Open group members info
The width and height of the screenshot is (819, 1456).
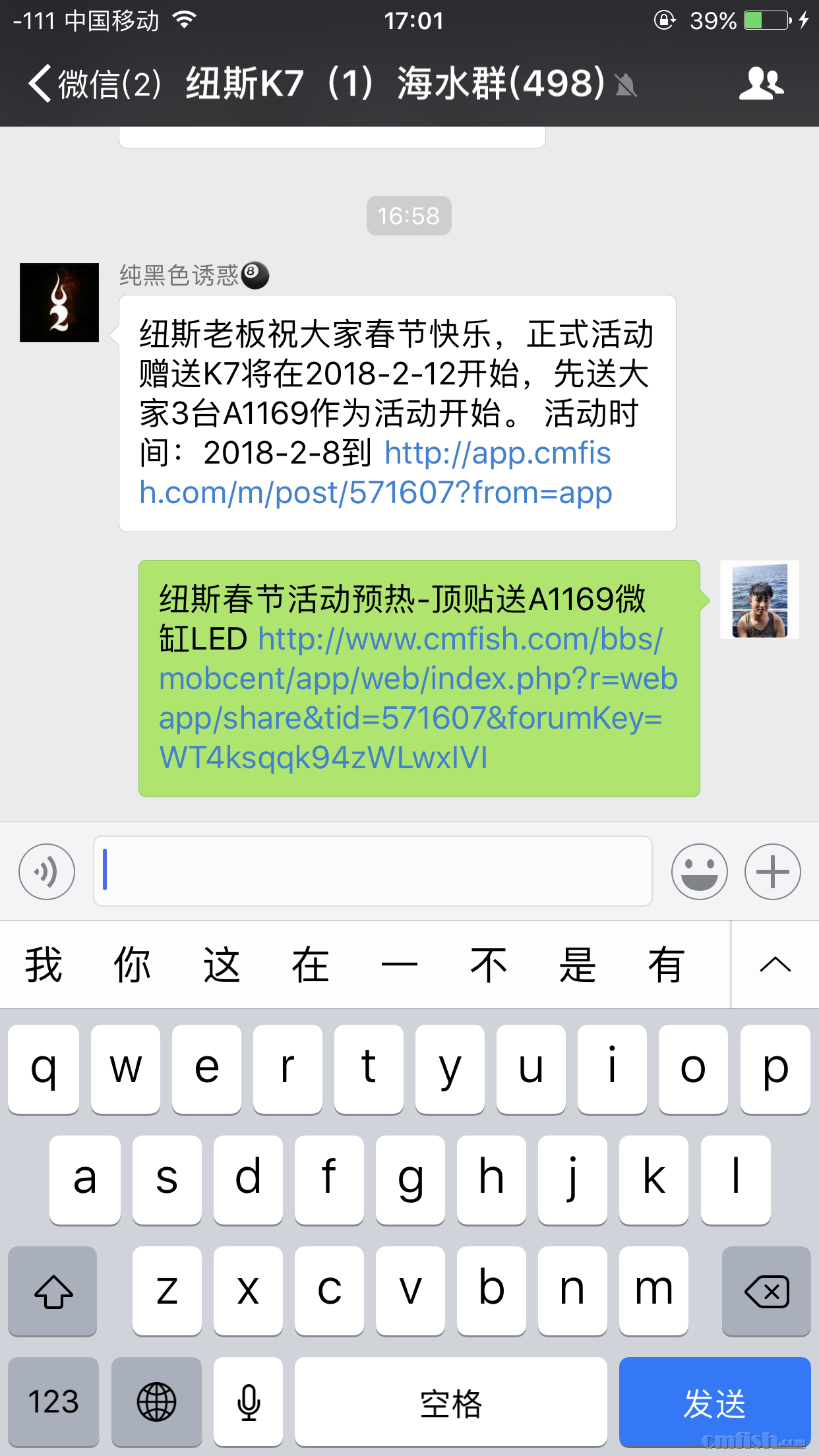(760, 84)
